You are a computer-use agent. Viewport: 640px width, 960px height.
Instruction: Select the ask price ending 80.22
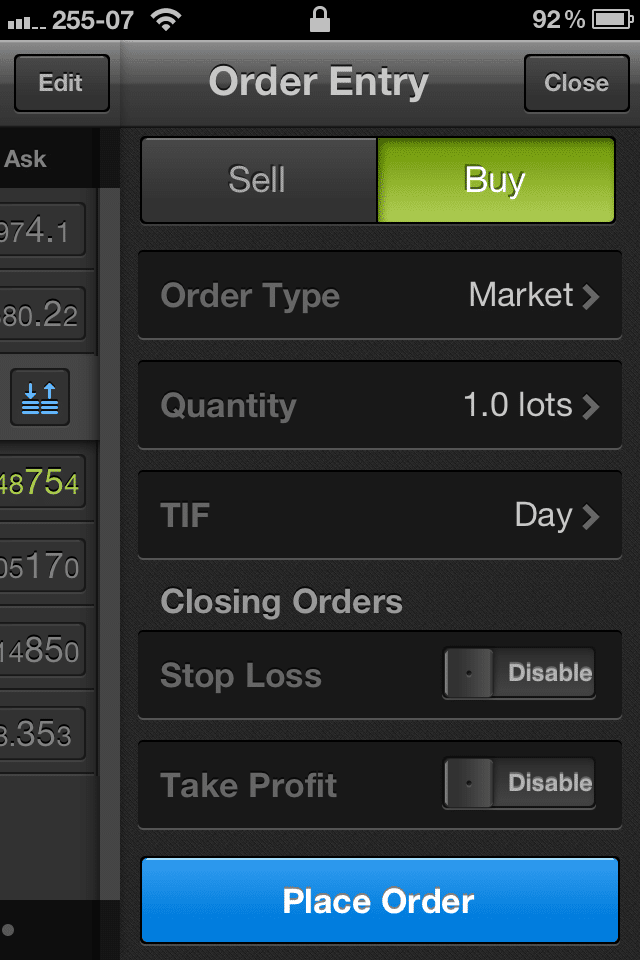(40, 316)
